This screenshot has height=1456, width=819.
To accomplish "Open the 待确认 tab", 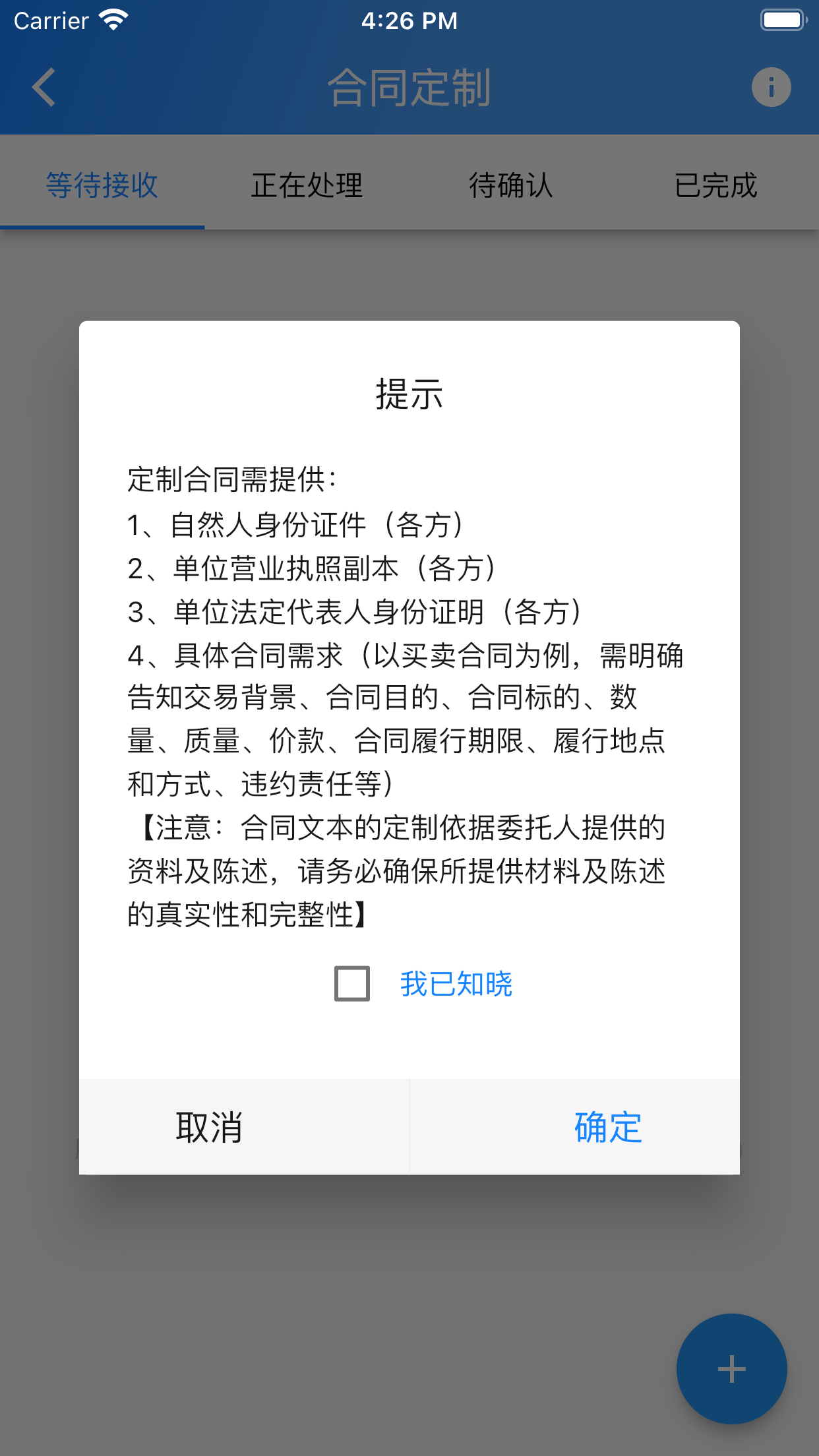I will coord(511,185).
